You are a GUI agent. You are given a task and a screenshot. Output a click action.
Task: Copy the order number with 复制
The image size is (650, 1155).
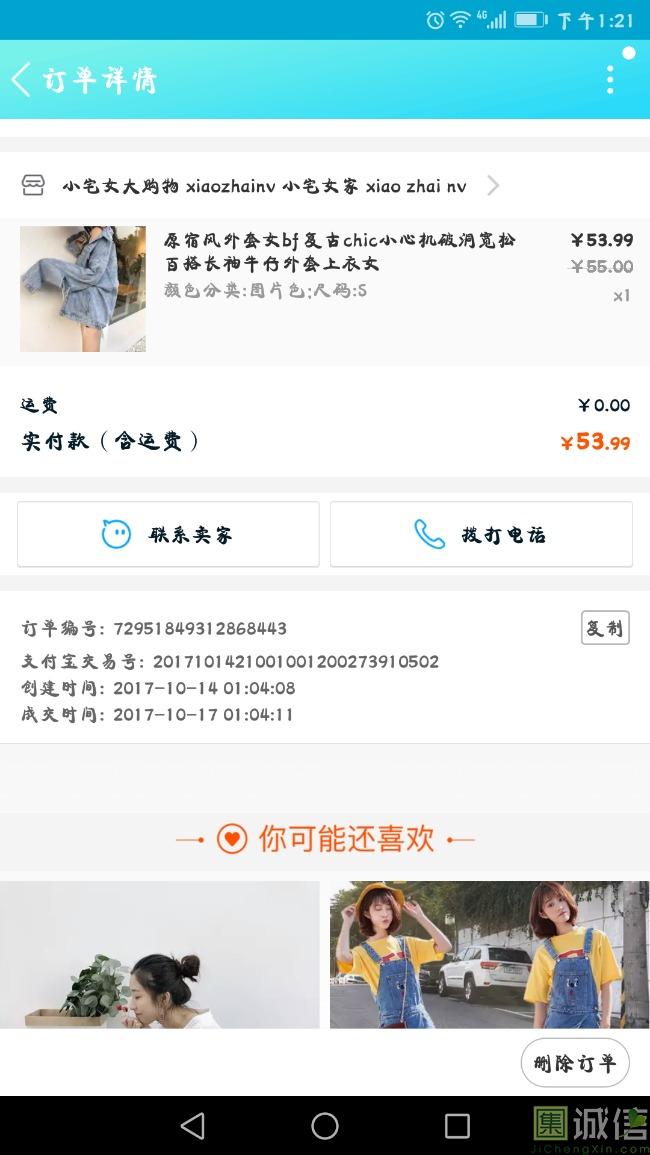pyautogui.click(x=605, y=628)
